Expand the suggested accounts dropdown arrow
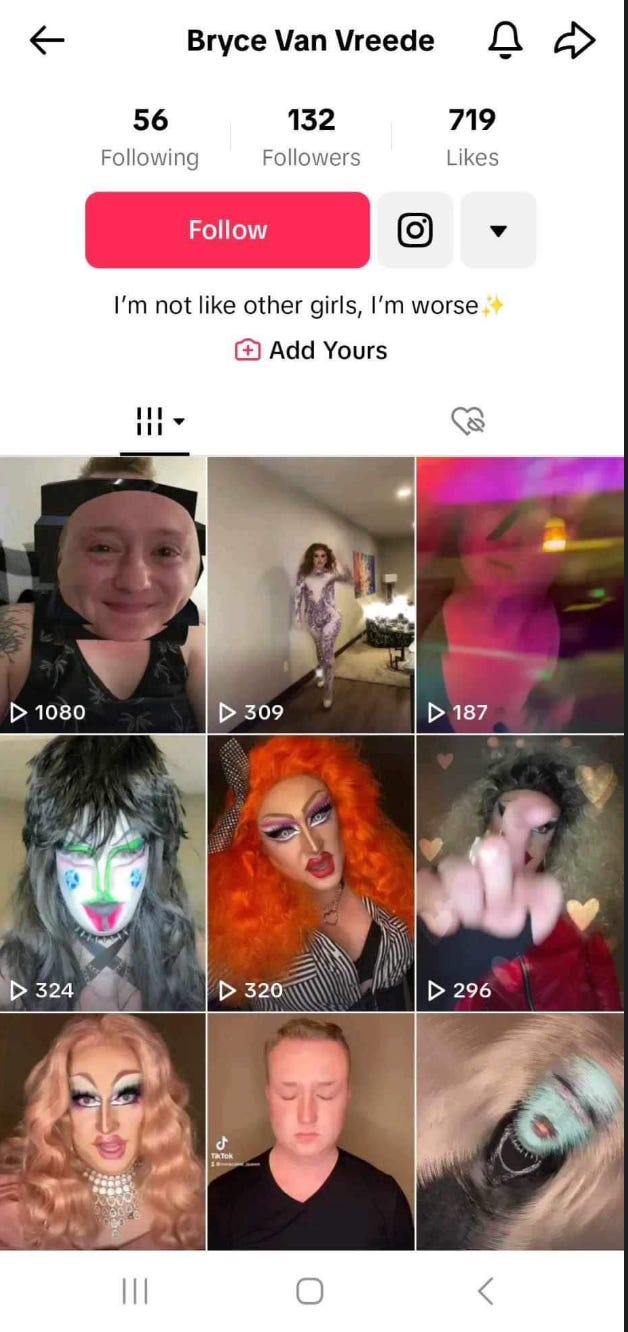This screenshot has height=1332, width=628. 498,230
